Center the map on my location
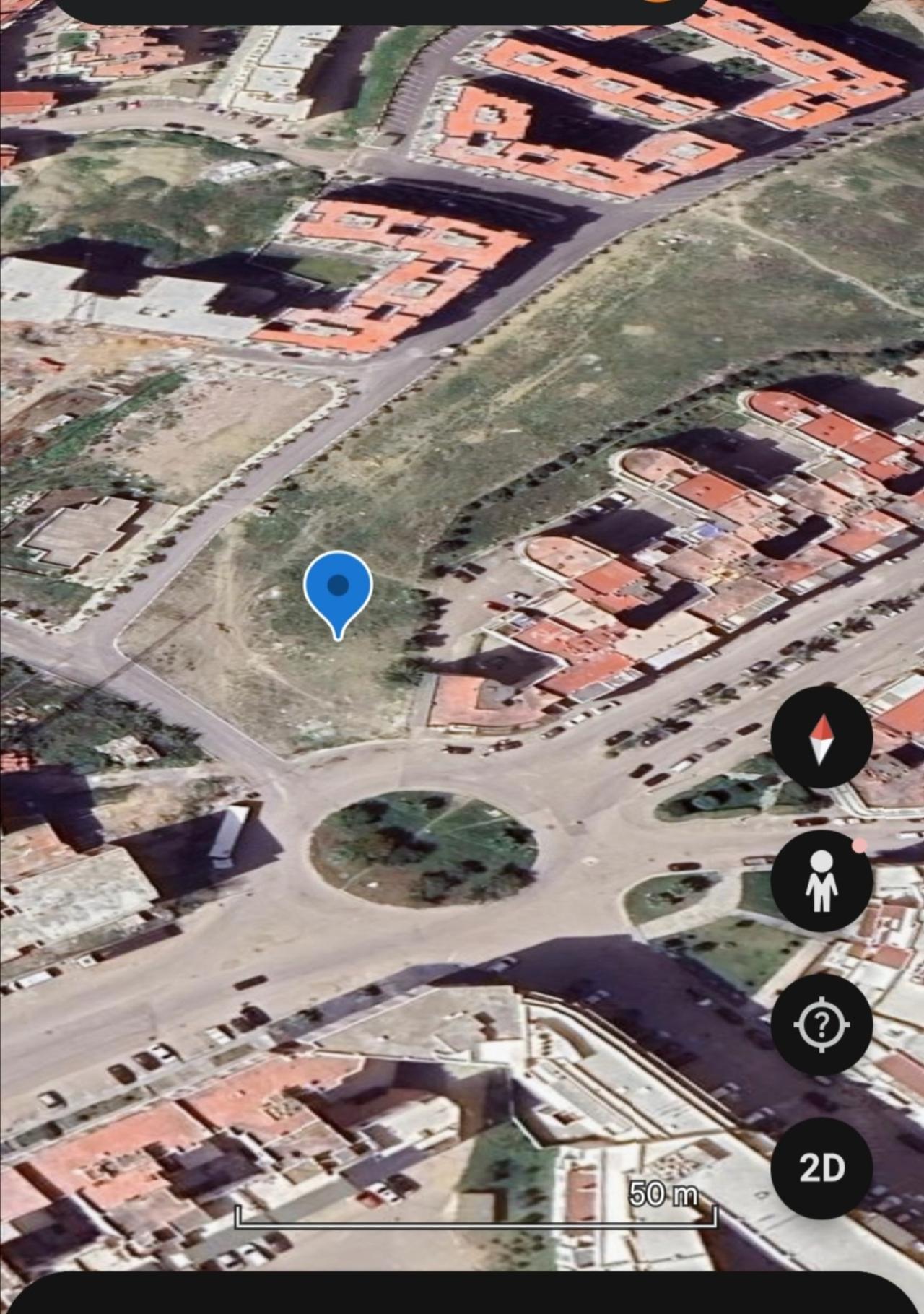Viewport: 924px width, 1314px height. click(821, 1024)
